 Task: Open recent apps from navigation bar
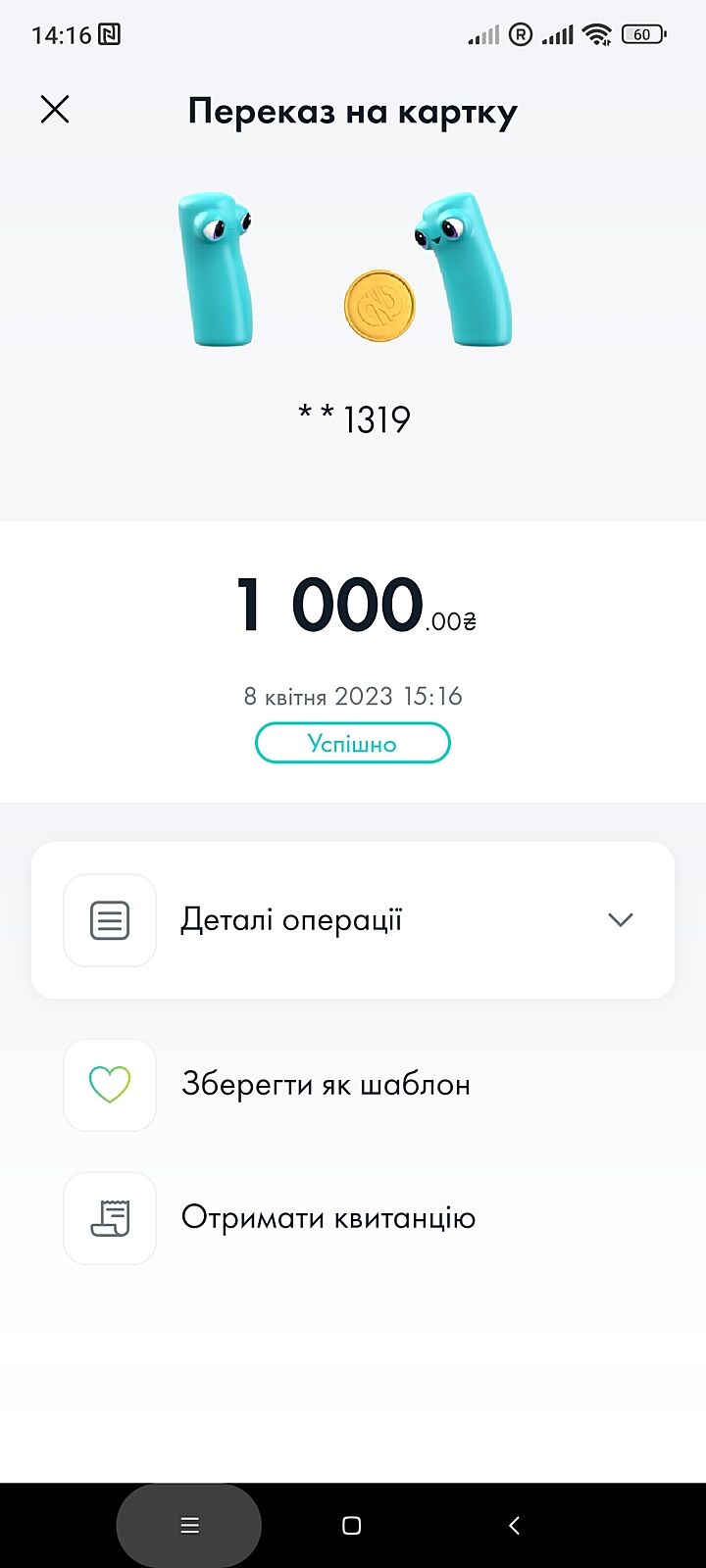pyautogui.click(x=189, y=1525)
